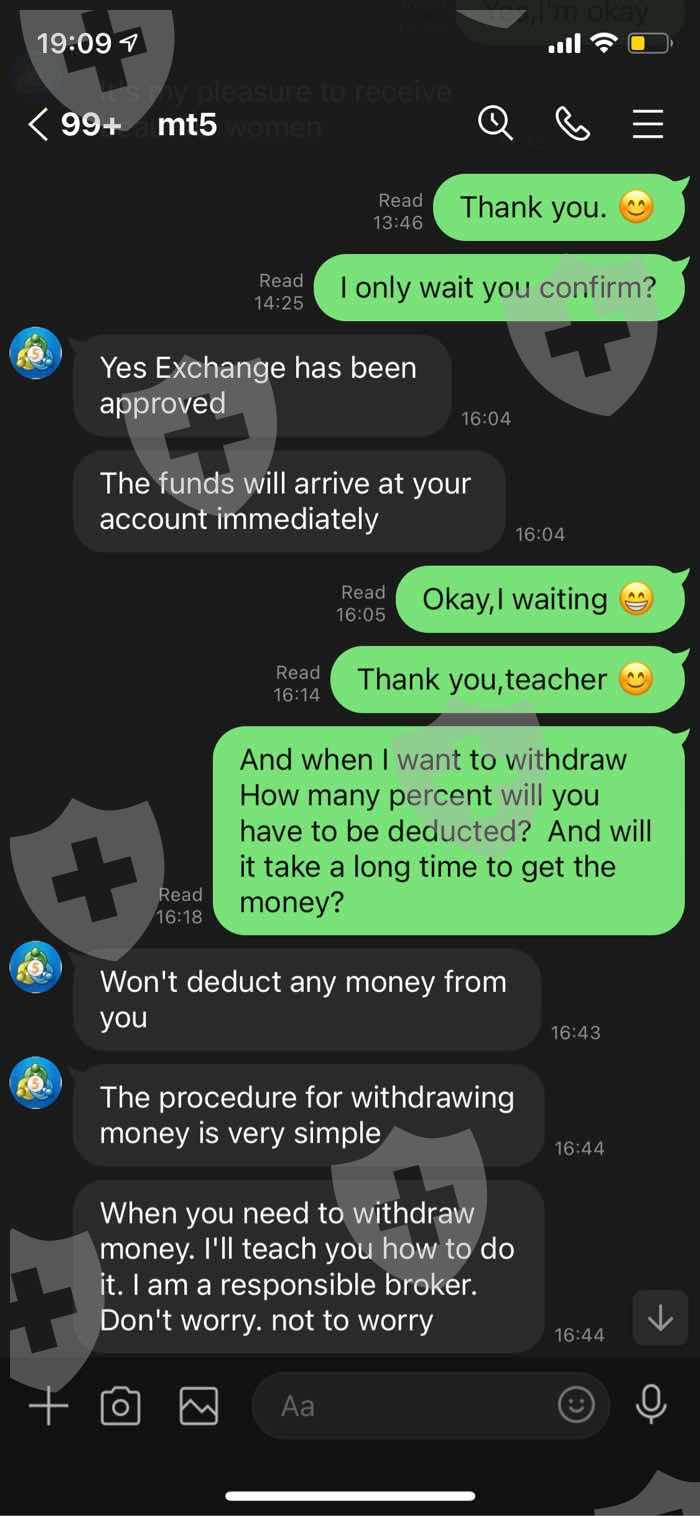Jump to latest message with down arrow
700x1516 pixels.
coord(660,1318)
